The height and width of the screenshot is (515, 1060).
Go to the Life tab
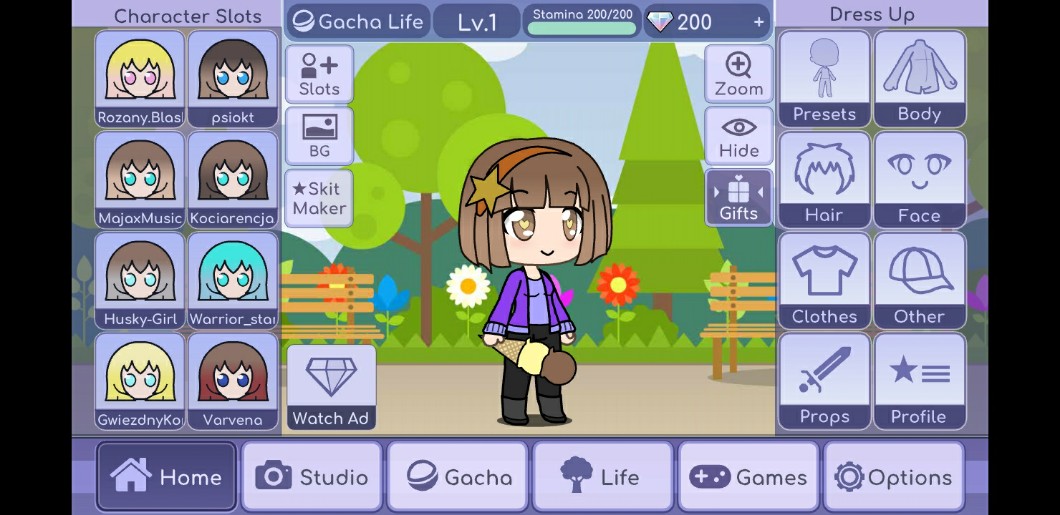pos(603,477)
